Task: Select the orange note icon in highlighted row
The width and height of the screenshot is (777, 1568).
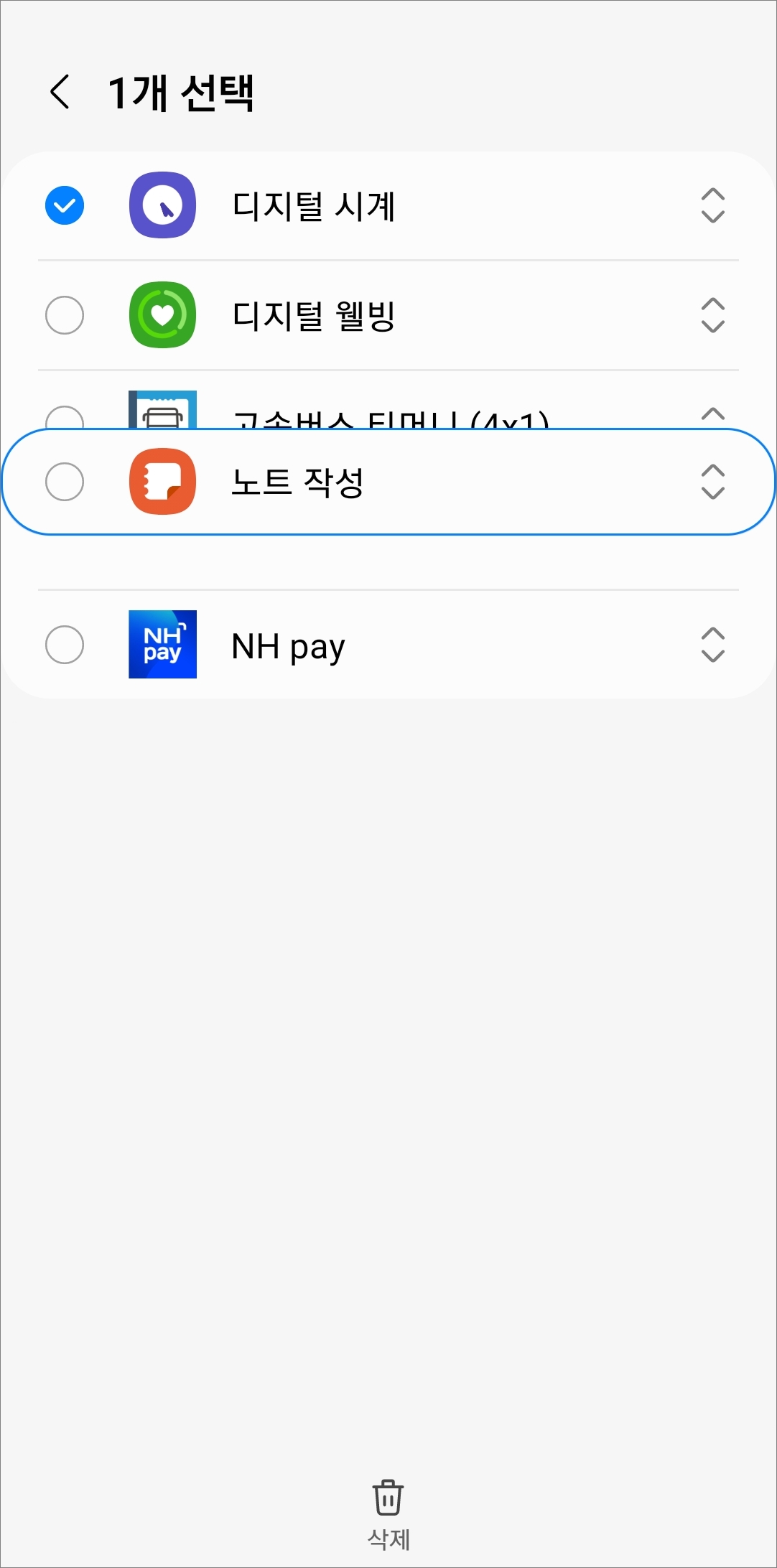Action: pos(162,482)
